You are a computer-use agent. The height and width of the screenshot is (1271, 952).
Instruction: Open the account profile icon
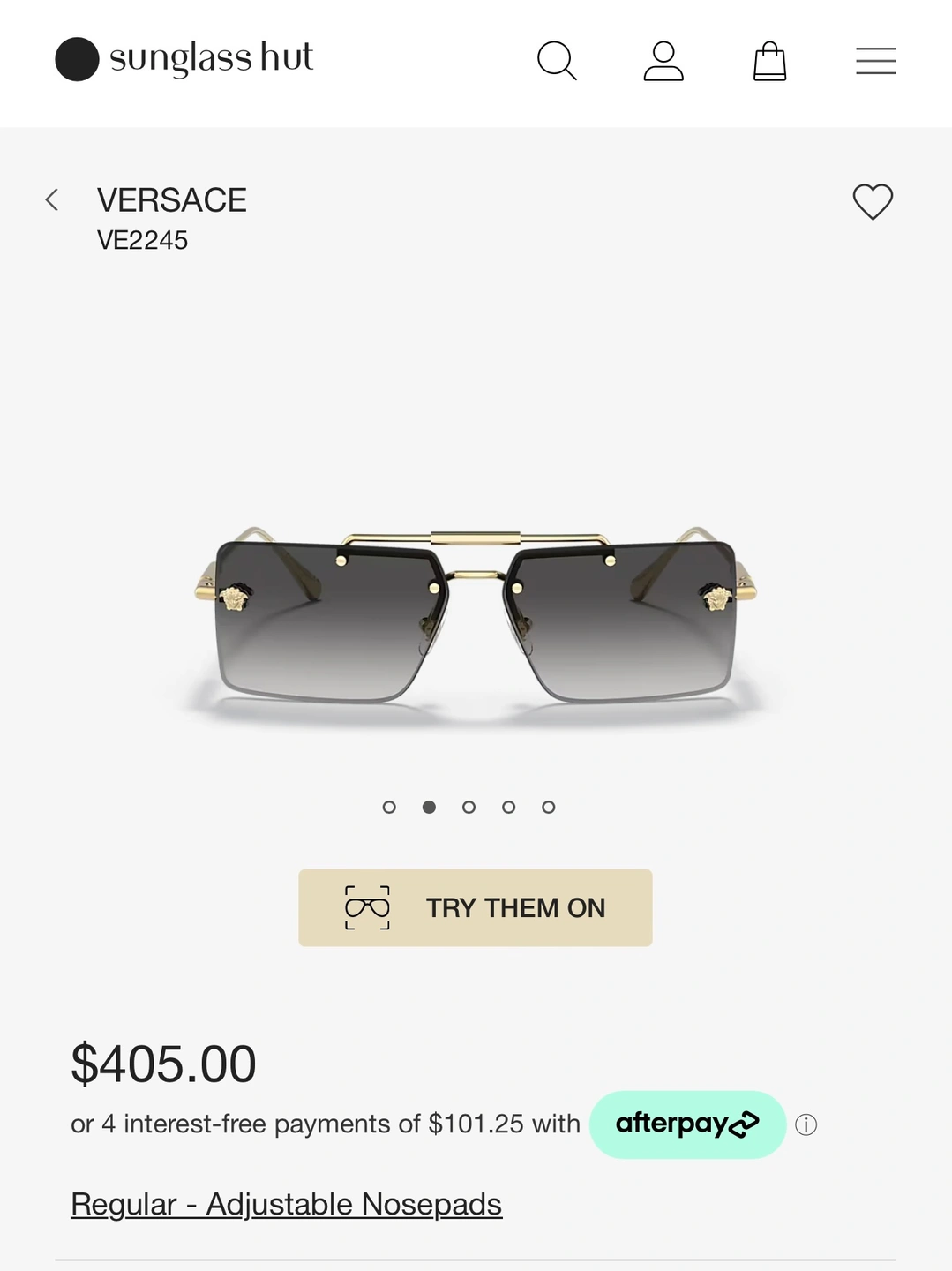pos(663,61)
